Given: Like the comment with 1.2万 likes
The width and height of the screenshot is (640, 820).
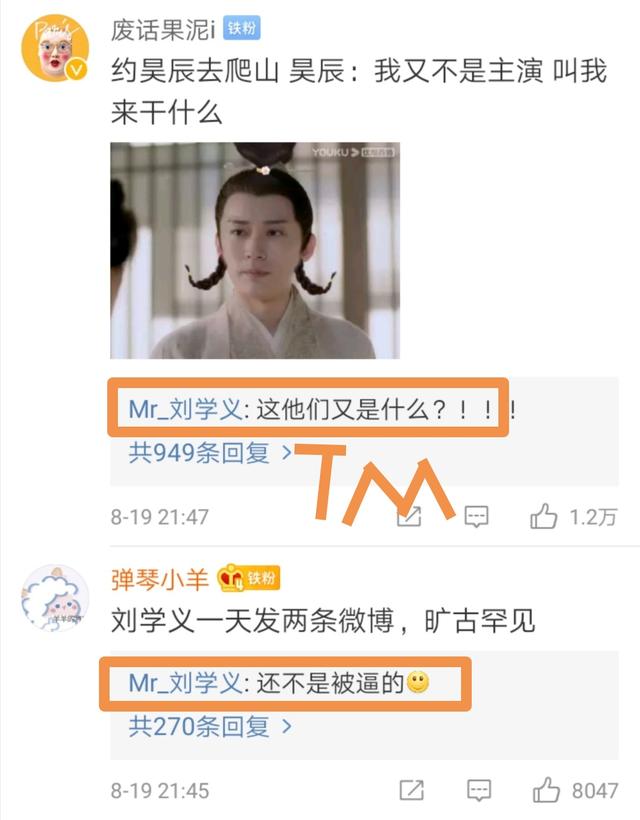Looking at the screenshot, I should tap(545, 517).
